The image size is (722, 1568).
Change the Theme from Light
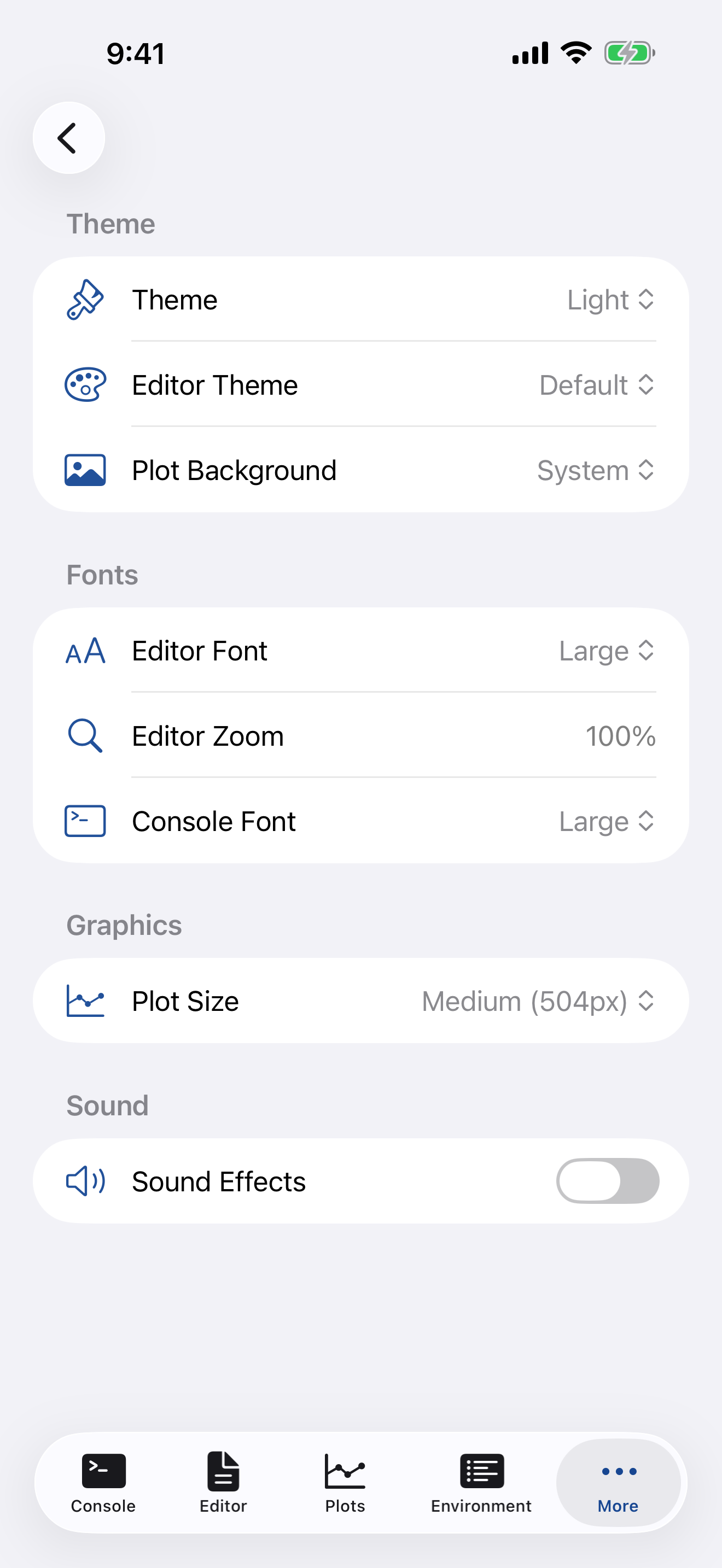pyautogui.click(x=610, y=299)
